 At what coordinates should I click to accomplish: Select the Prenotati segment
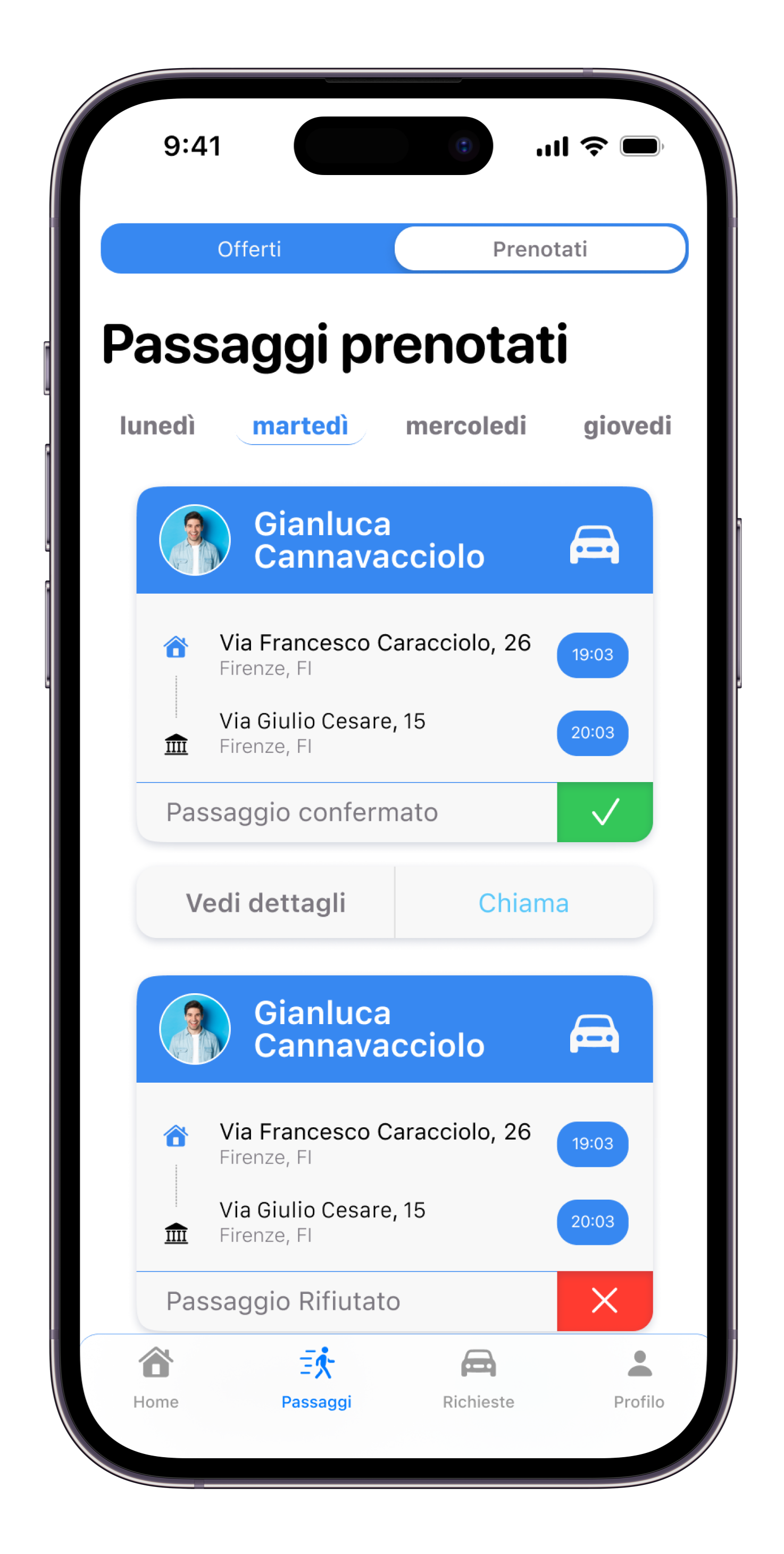540,249
